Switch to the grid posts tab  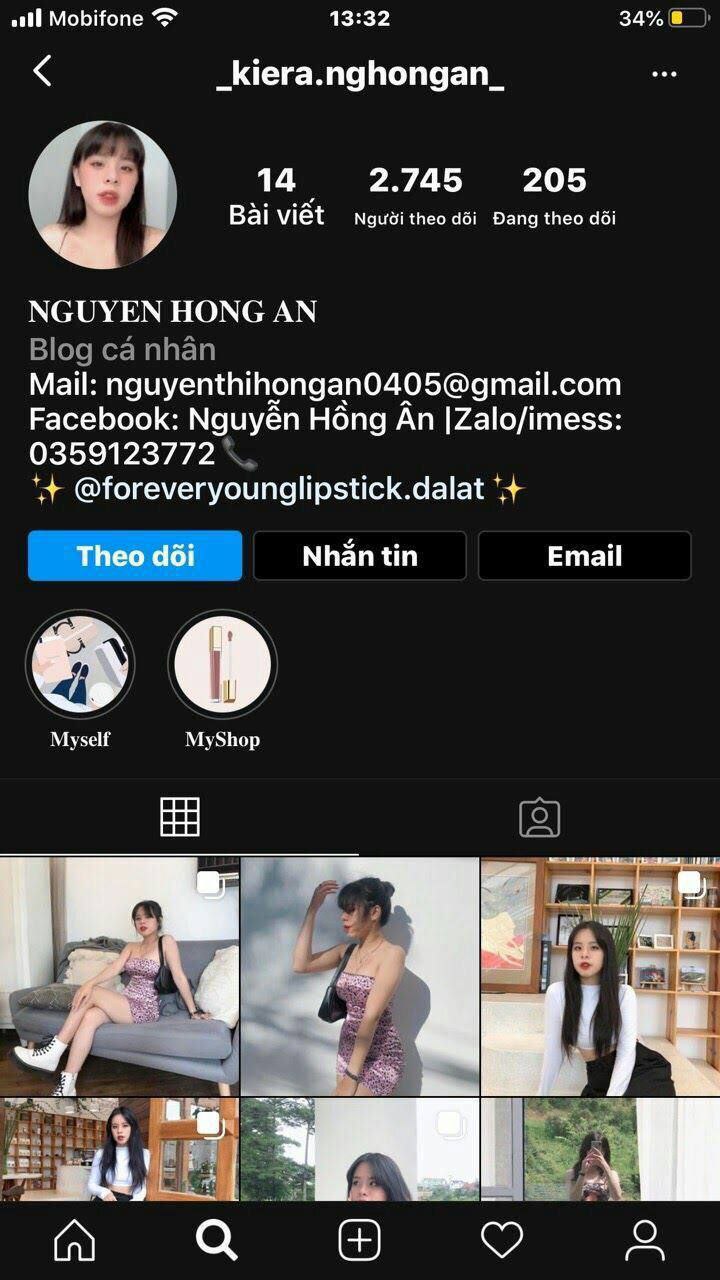tap(180, 817)
